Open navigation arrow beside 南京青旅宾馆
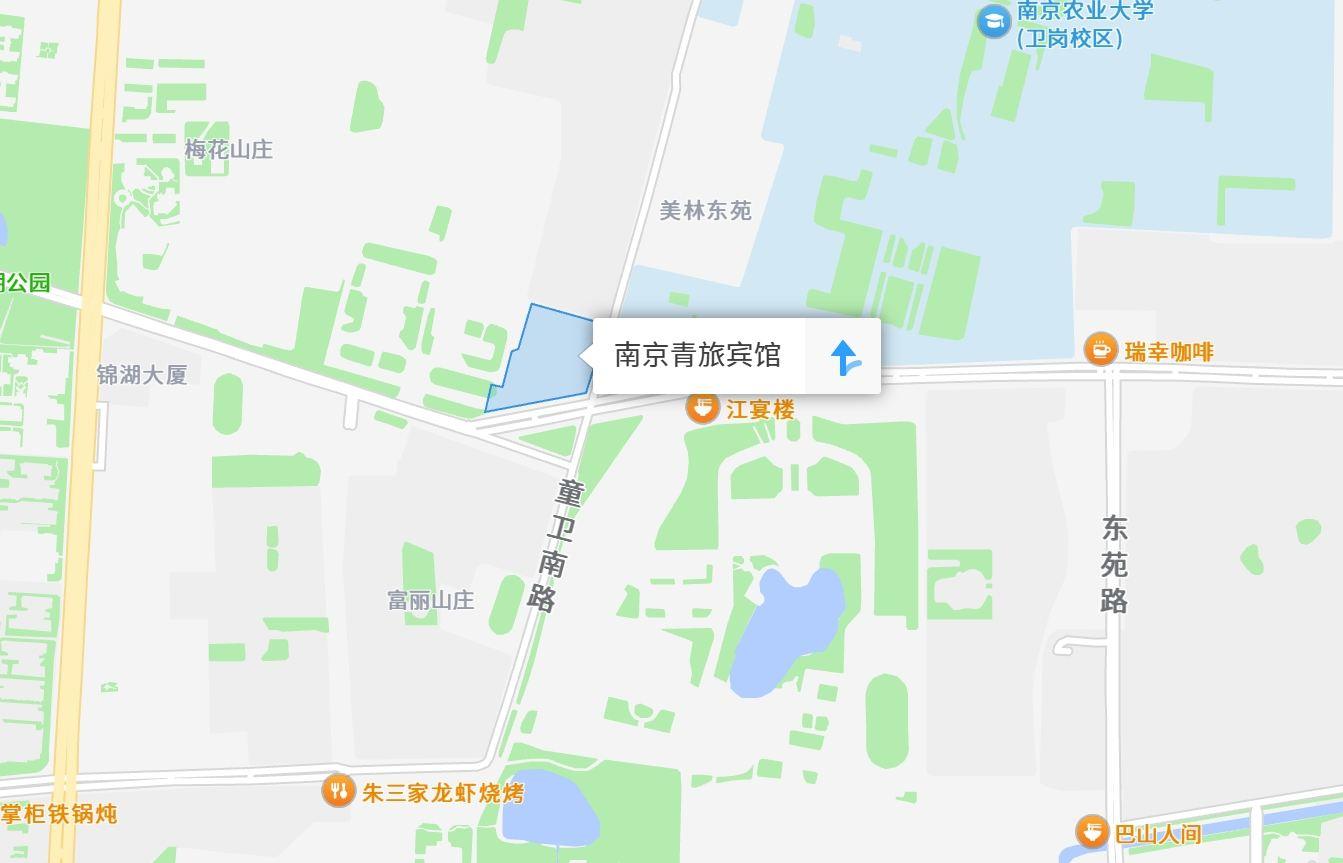Screen dimensions: 1343x863 (x=844, y=357)
